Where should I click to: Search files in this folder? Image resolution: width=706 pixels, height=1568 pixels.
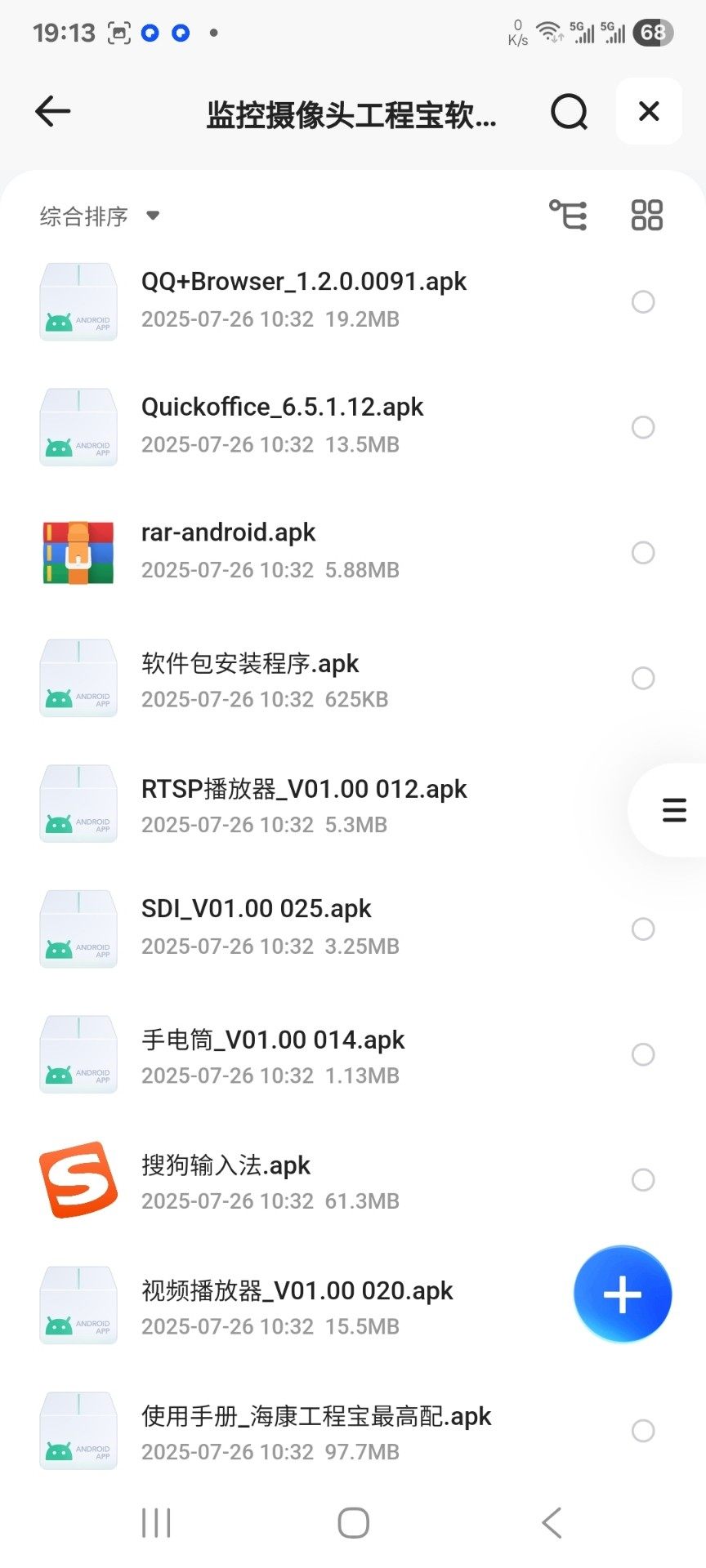tap(569, 112)
